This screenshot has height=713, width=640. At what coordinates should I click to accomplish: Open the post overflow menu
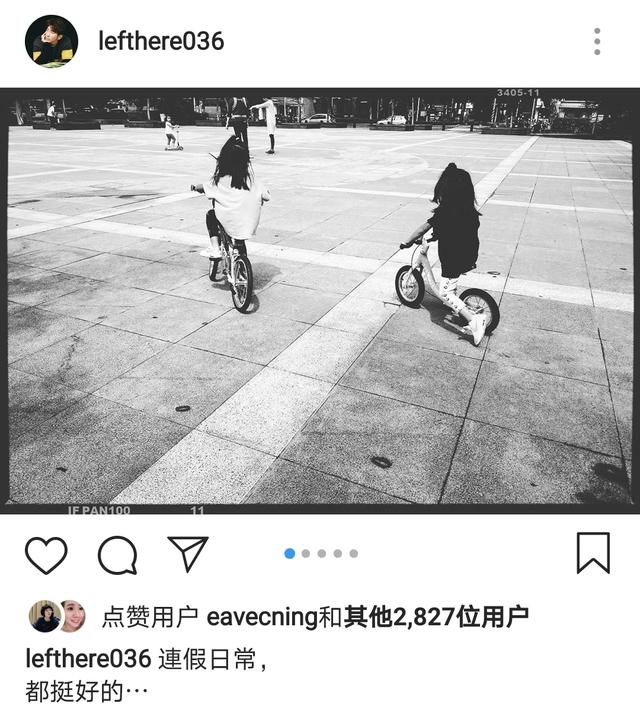click(x=597, y=41)
